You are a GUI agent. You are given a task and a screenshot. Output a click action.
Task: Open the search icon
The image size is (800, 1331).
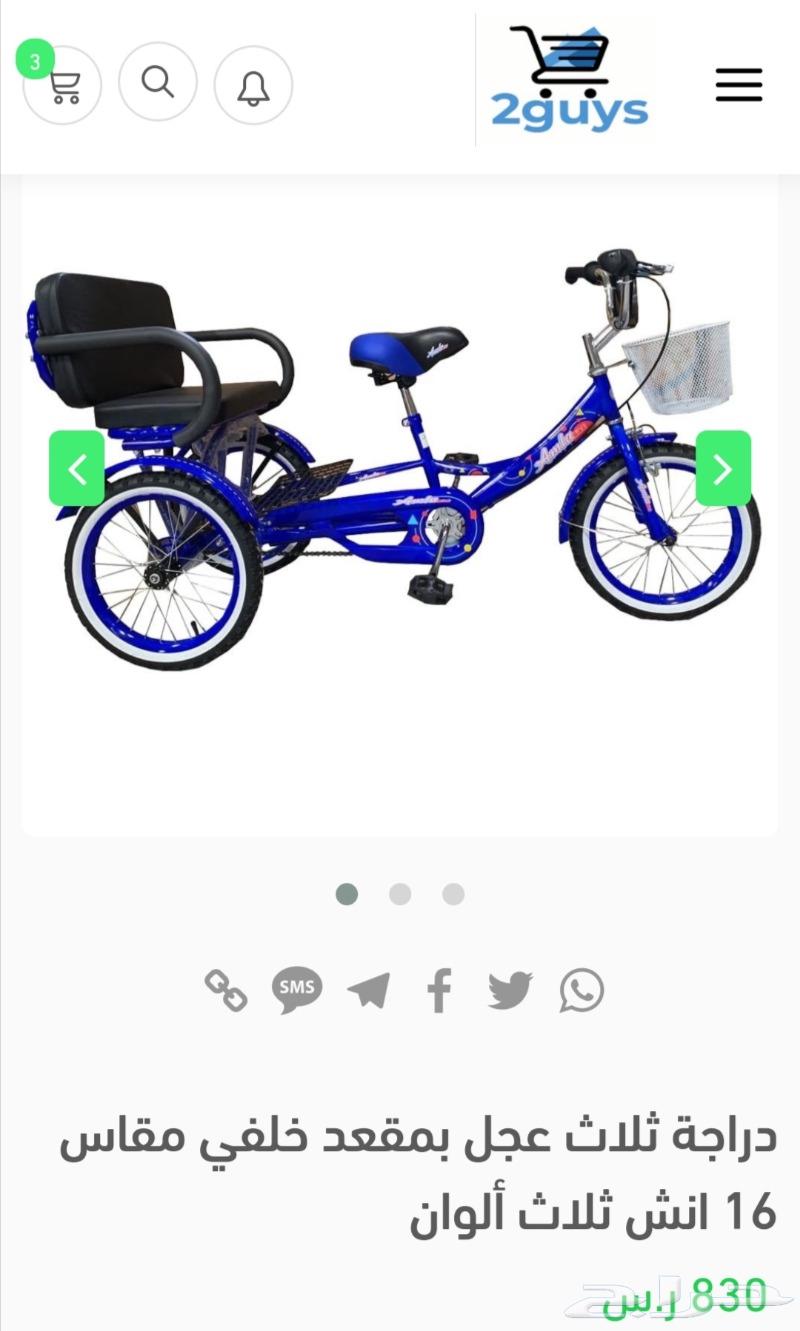point(158,82)
